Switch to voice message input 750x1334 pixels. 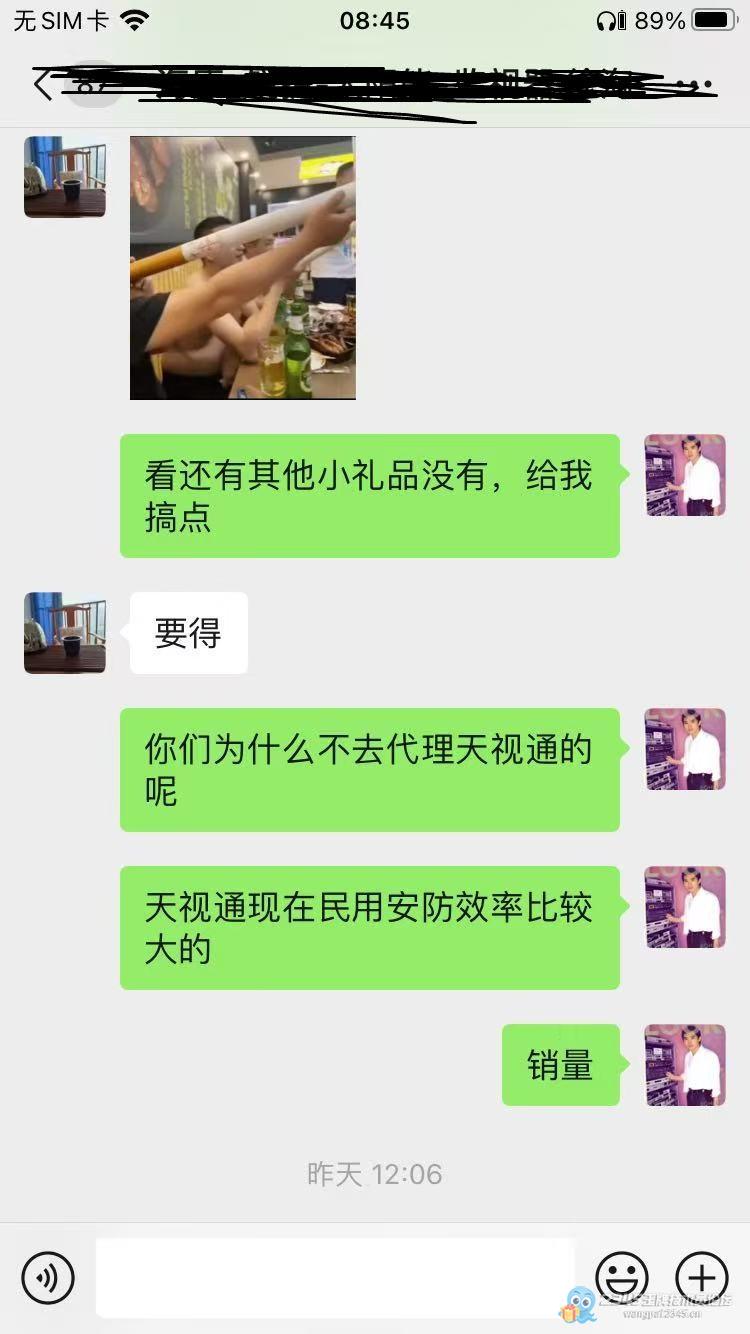point(48,1277)
